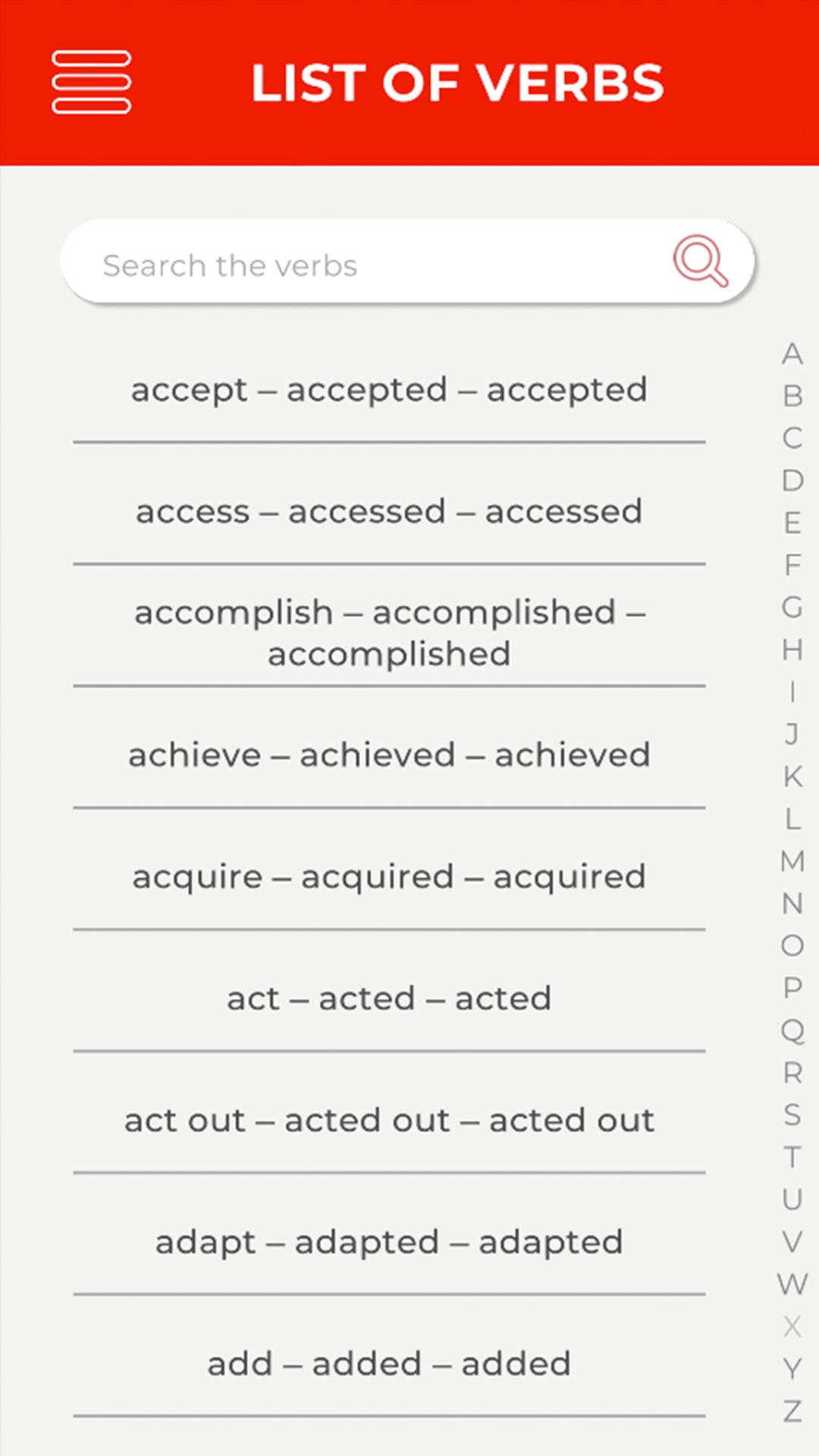
Task: Skip to verbs beginning with W
Action: click(x=792, y=1284)
